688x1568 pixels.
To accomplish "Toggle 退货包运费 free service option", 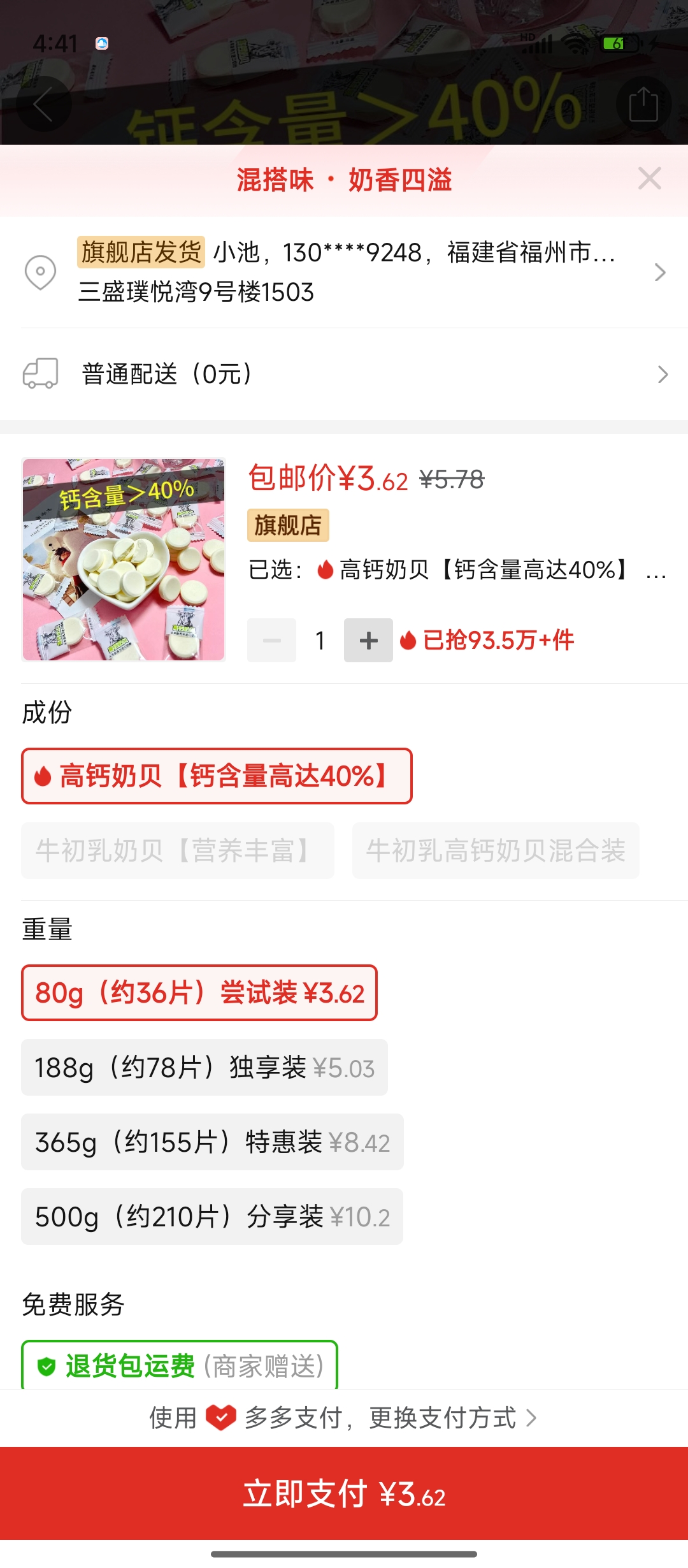I will (180, 1366).
